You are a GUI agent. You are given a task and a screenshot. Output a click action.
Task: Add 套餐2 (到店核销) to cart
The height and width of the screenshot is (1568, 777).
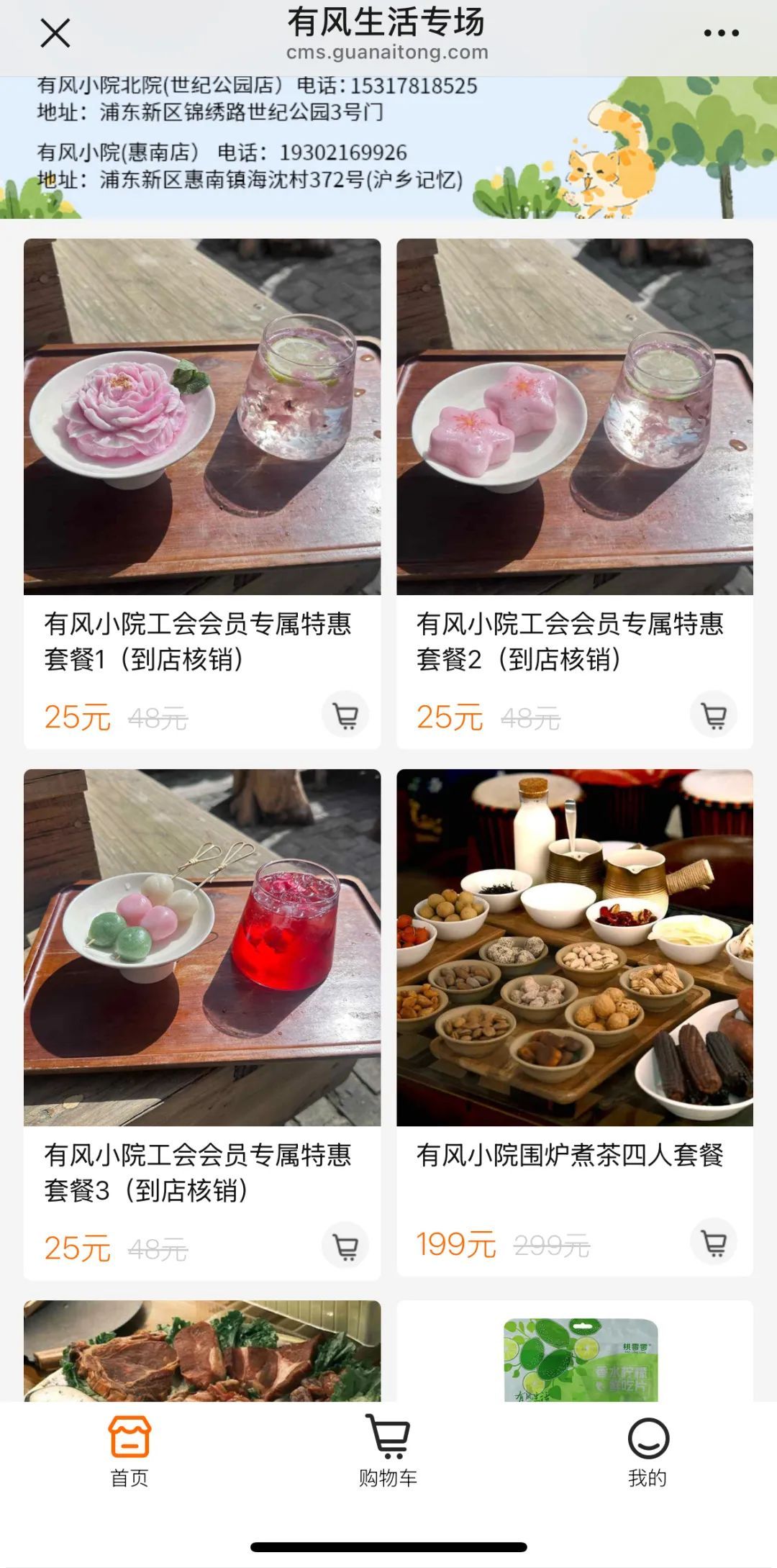click(714, 715)
